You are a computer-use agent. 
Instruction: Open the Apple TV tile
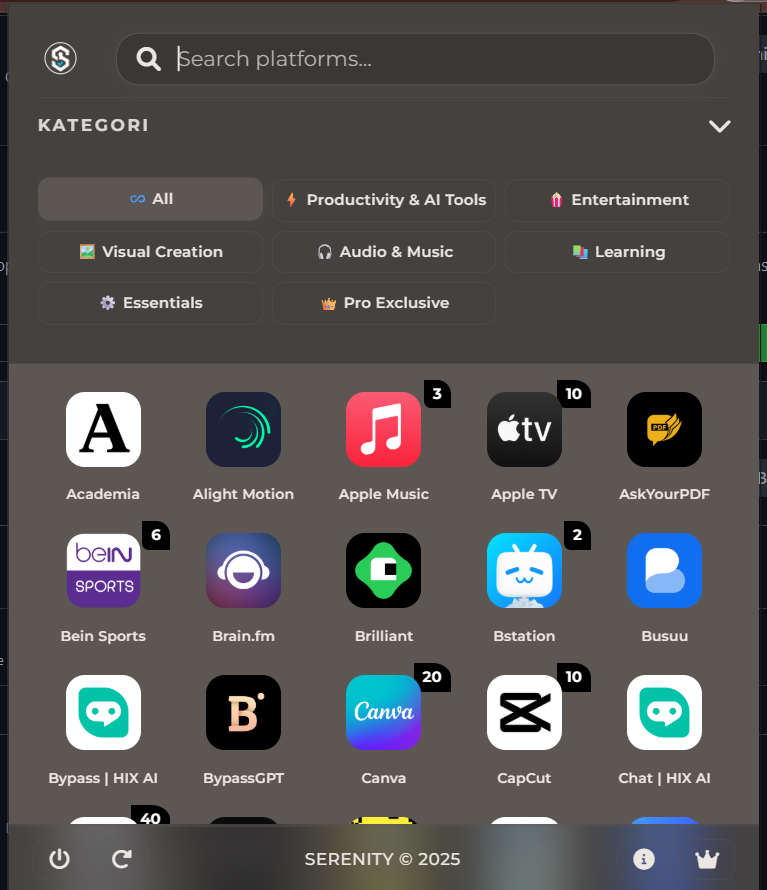pyautogui.click(x=524, y=430)
